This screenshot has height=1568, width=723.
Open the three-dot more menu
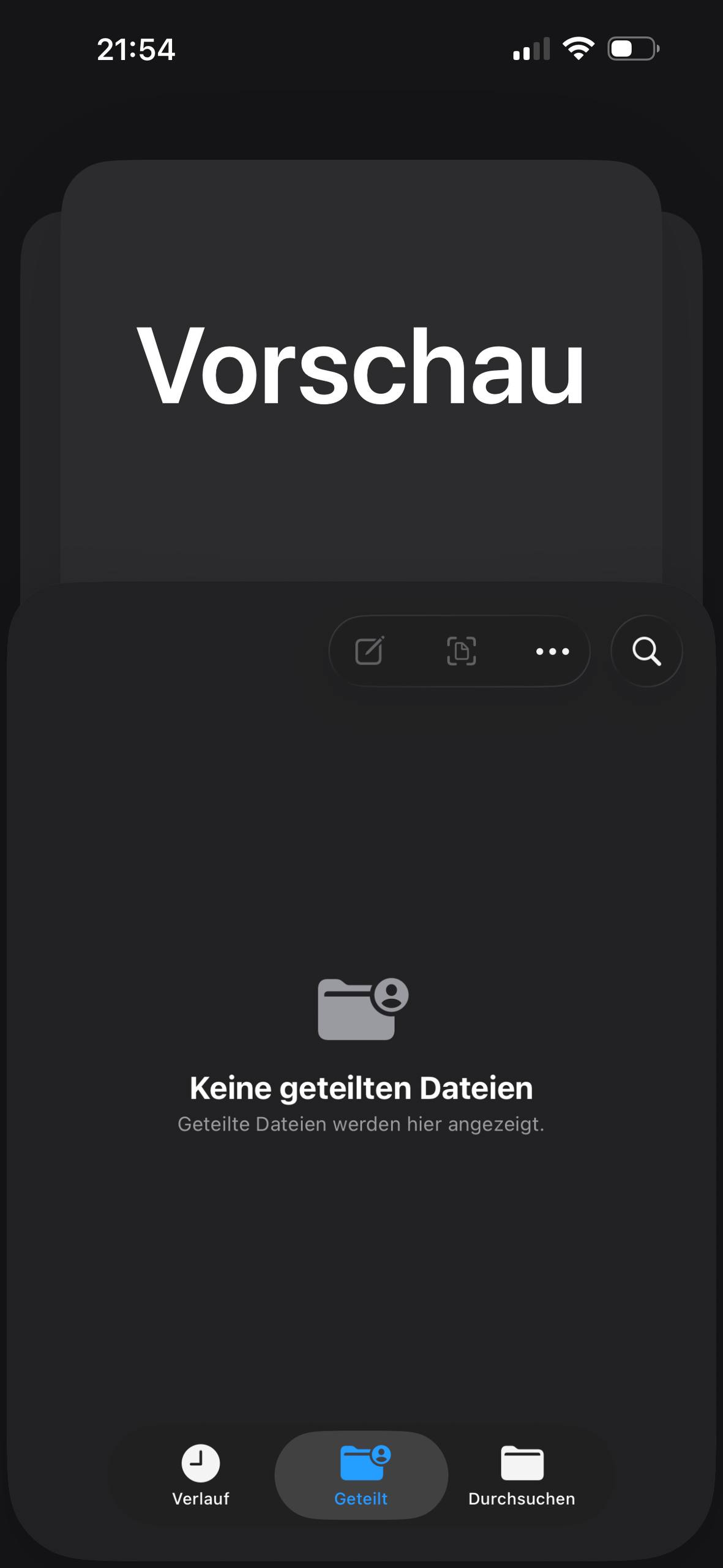[552, 651]
